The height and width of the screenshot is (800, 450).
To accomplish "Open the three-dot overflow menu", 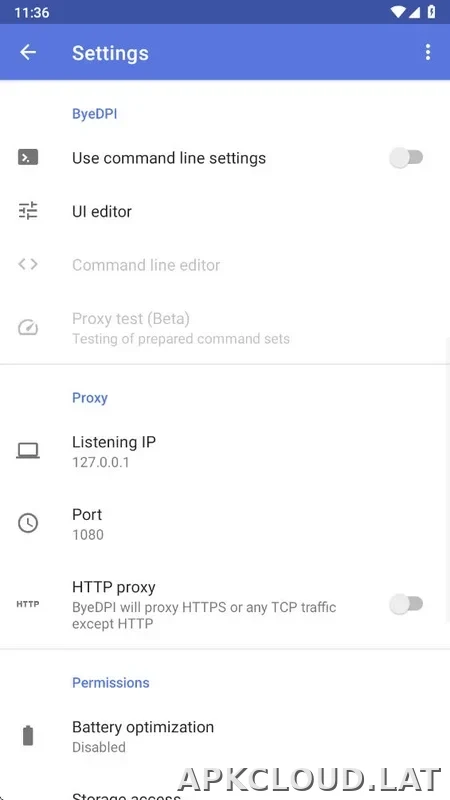I will pyautogui.click(x=428, y=52).
